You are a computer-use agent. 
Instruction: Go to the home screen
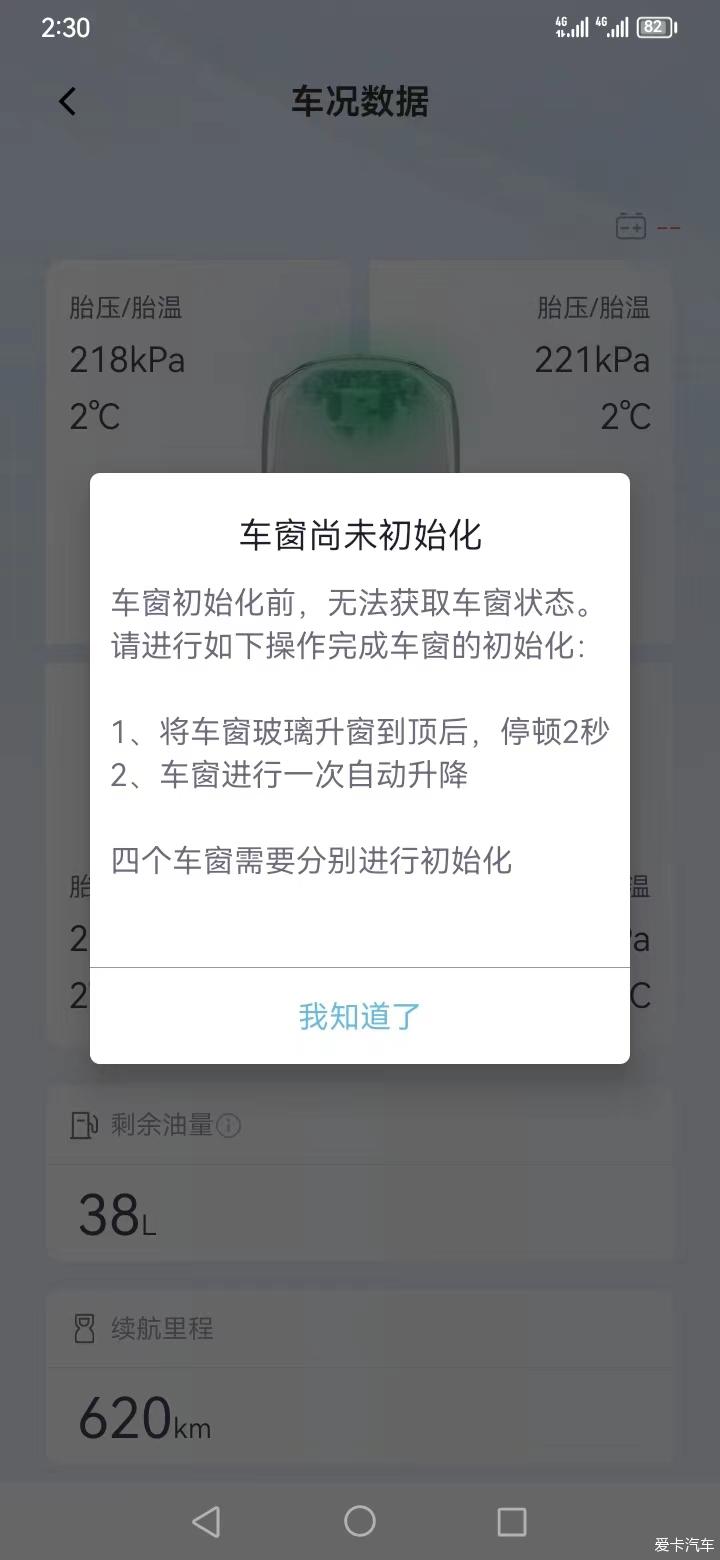coord(360,1521)
